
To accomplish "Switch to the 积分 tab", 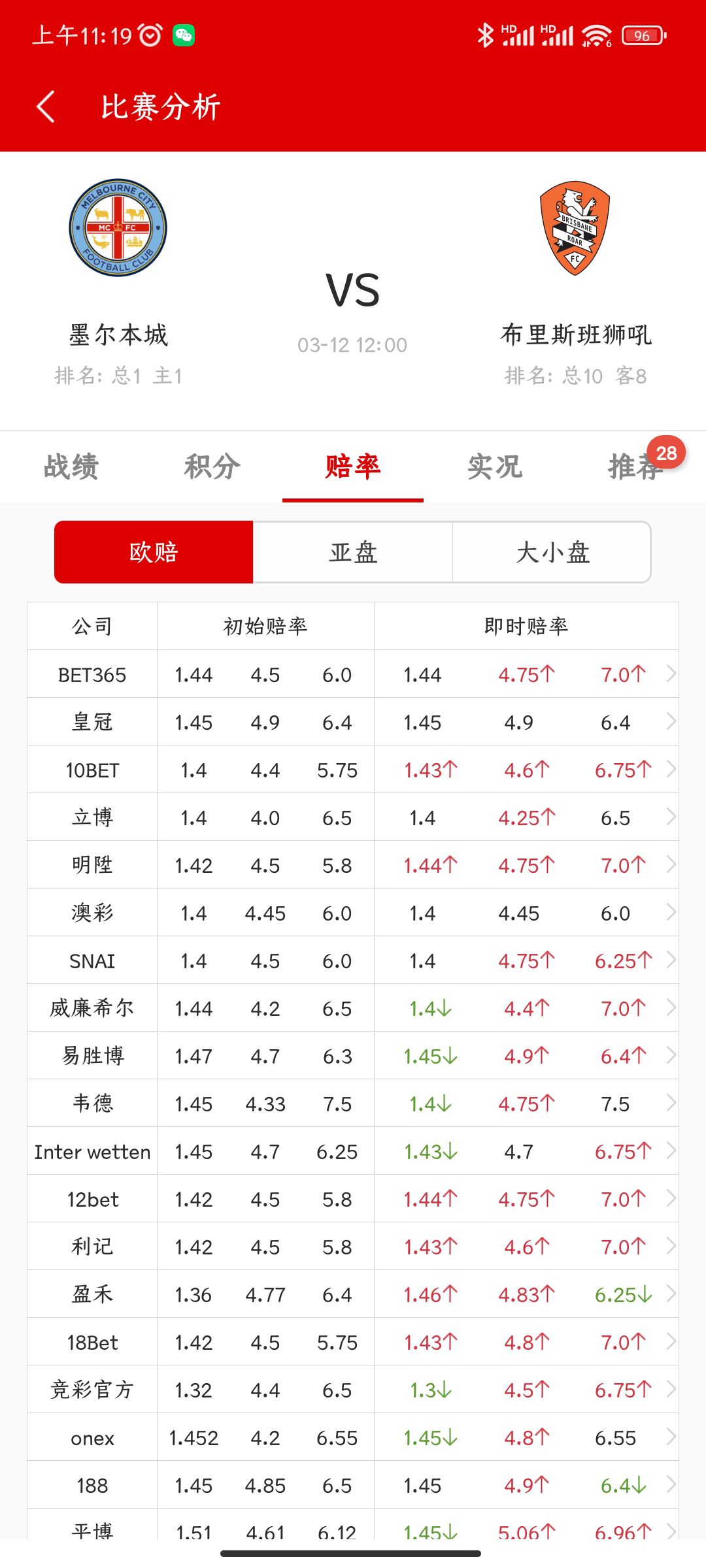I will 212,466.
